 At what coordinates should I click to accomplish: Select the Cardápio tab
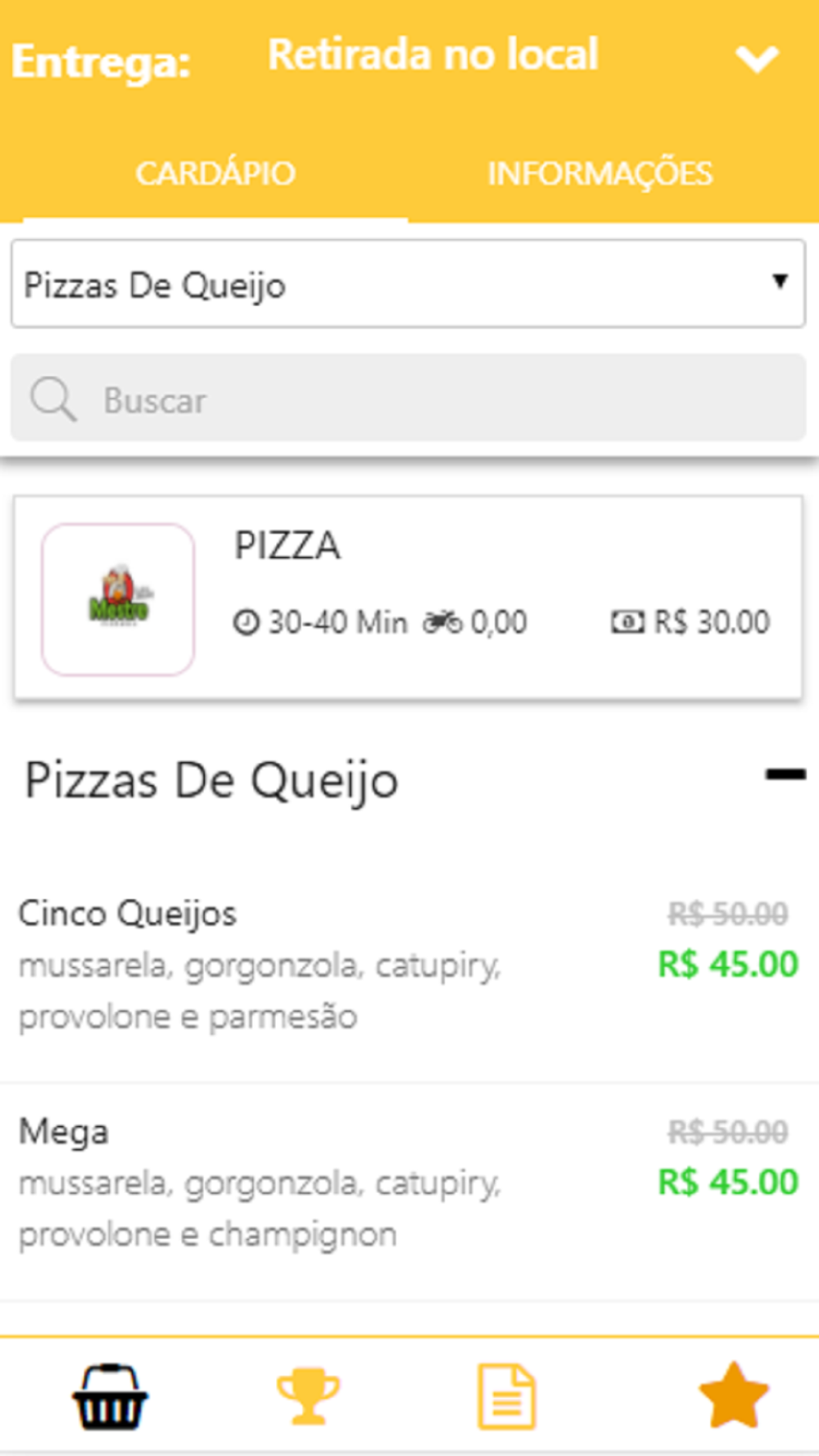click(x=215, y=174)
